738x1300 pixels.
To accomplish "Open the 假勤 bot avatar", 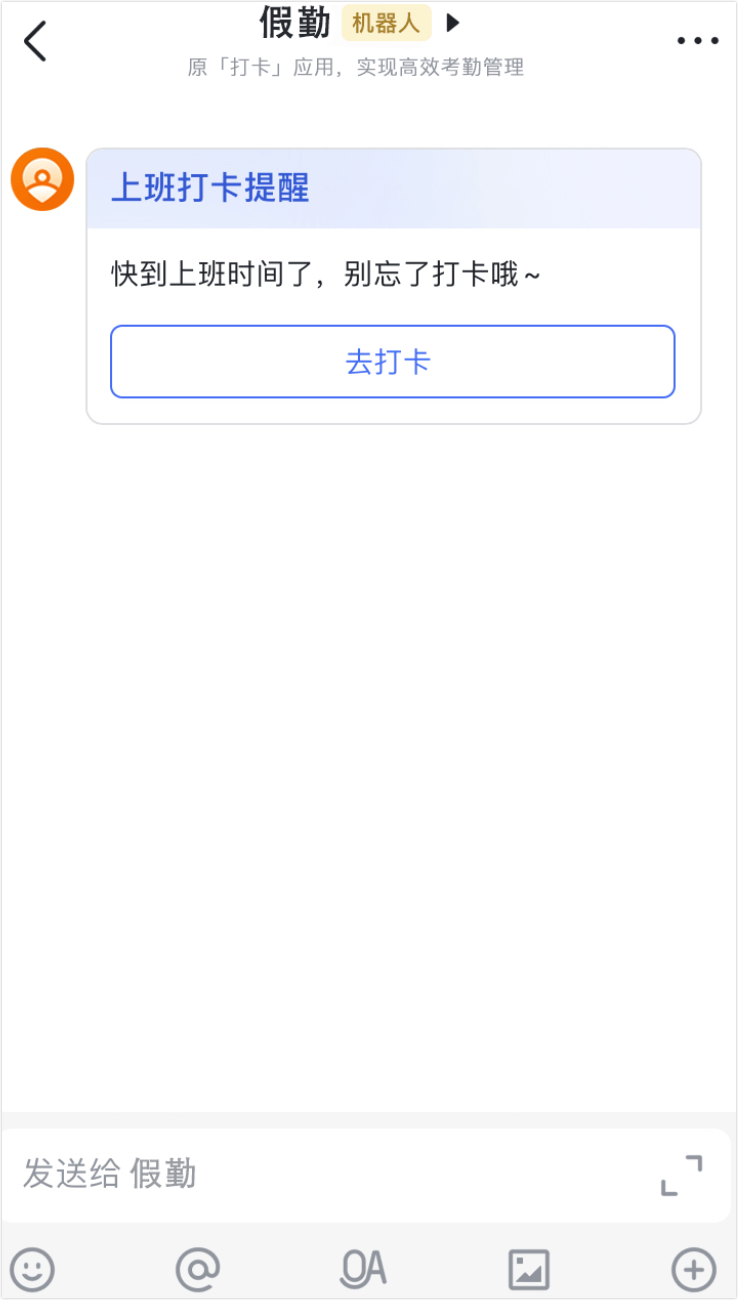I will pyautogui.click(x=42, y=179).
